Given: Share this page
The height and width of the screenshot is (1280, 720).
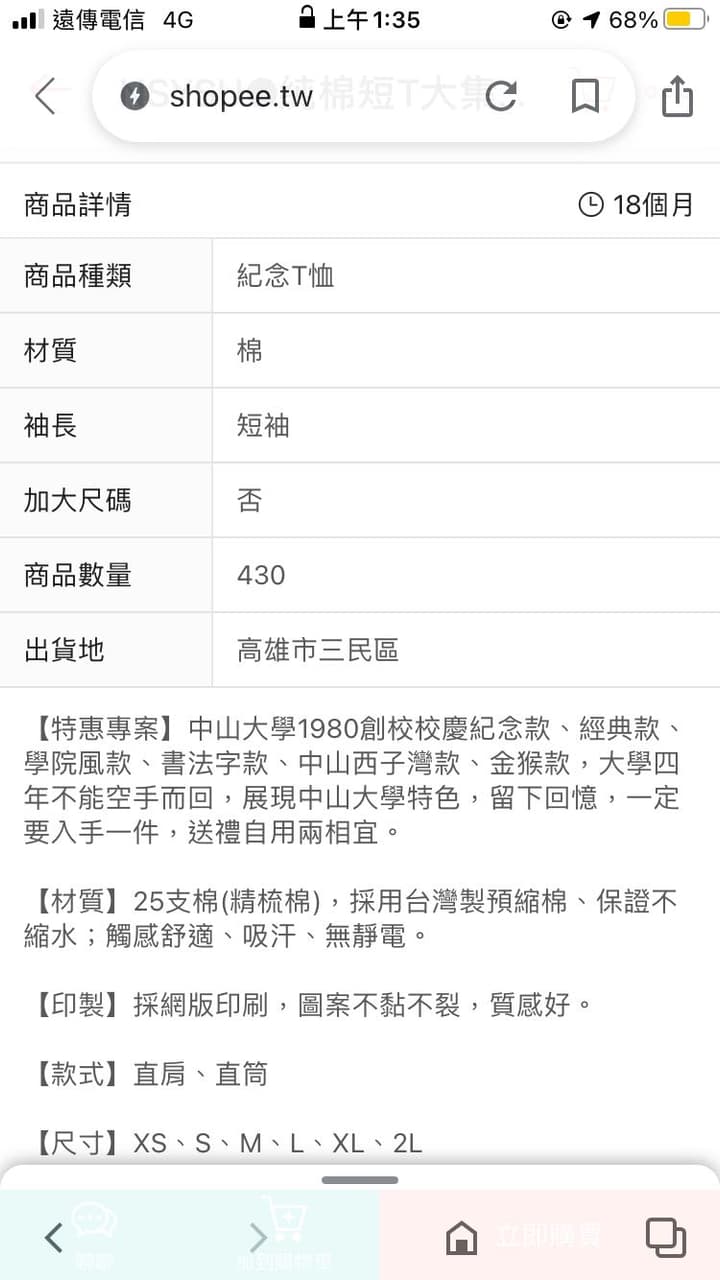Looking at the screenshot, I should (x=677, y=96).
